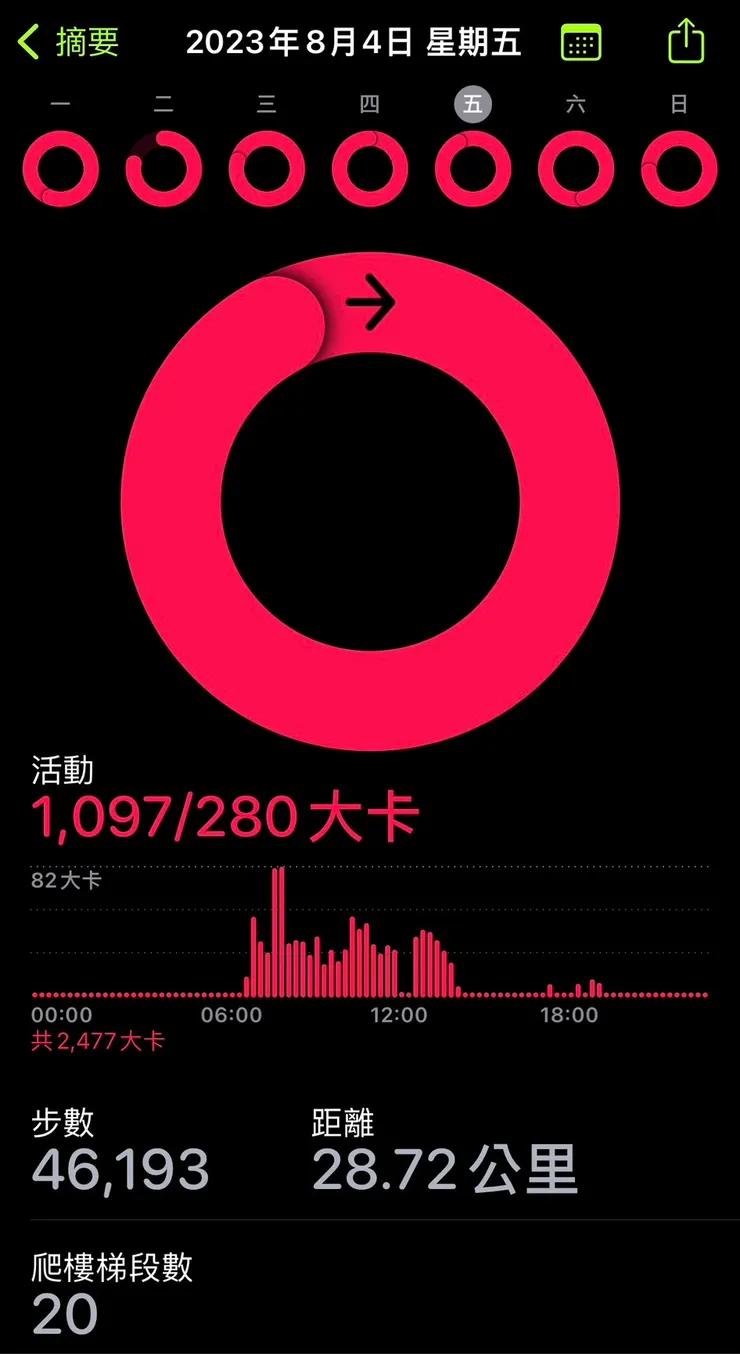The width and height of the screenshot is (740, 1354).
Task: Tap the tallest bar in the calorie chart
Action: tap(280, 930)
